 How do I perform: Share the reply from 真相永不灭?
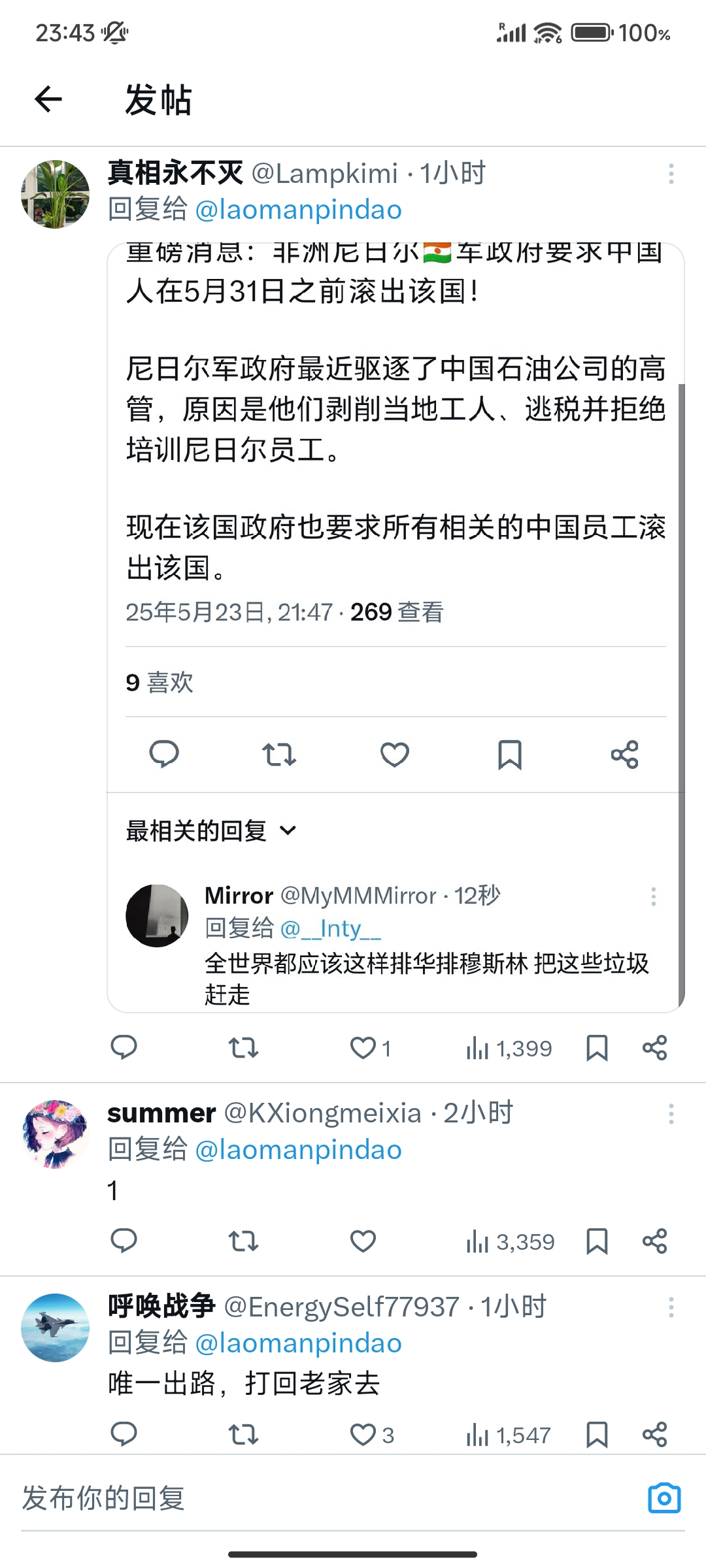(x=654, y=1048)
